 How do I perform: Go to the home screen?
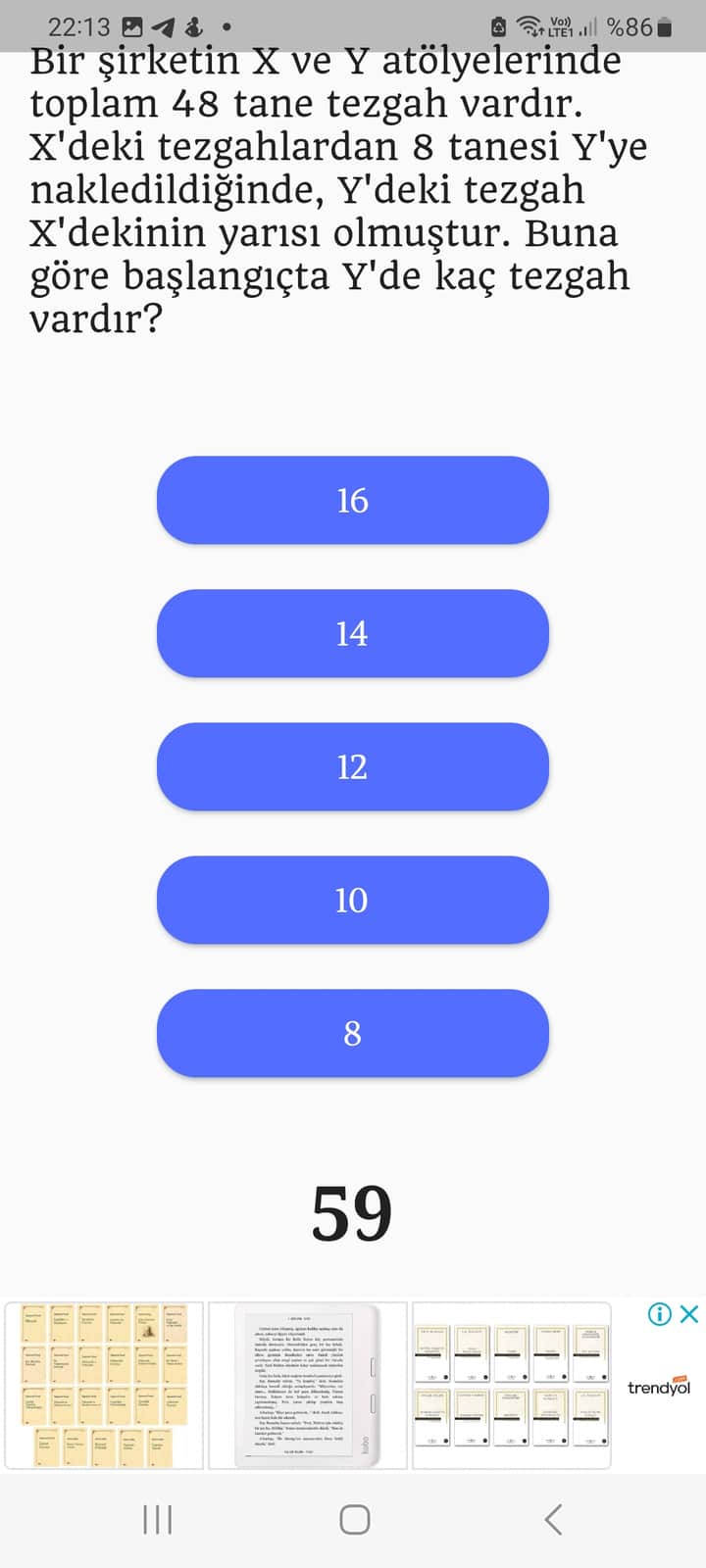tap(354, 1520)
